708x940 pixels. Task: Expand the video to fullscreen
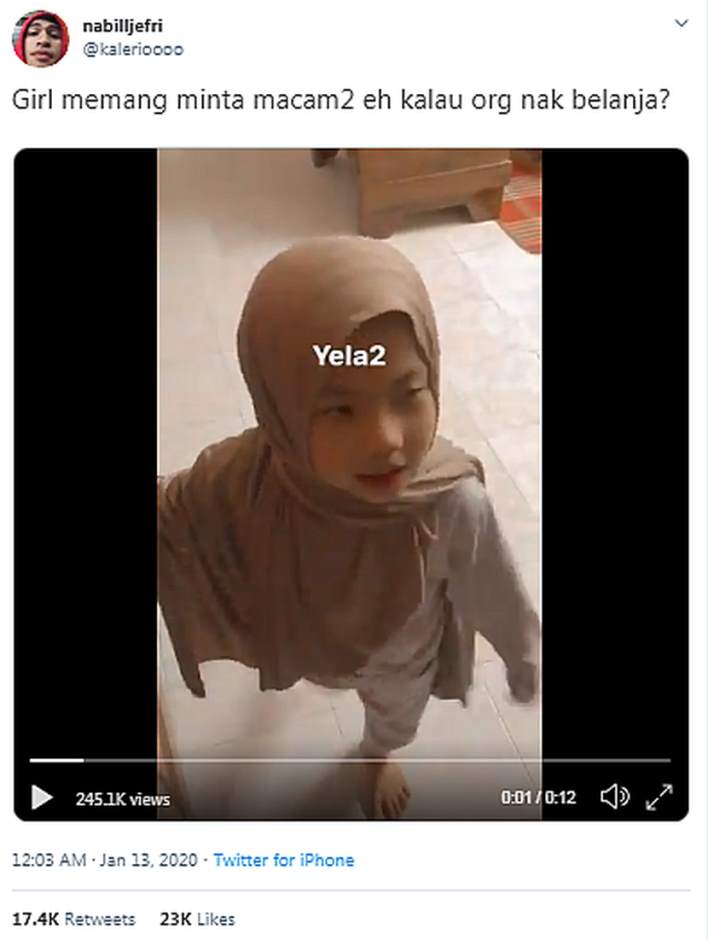coord(659,797)
